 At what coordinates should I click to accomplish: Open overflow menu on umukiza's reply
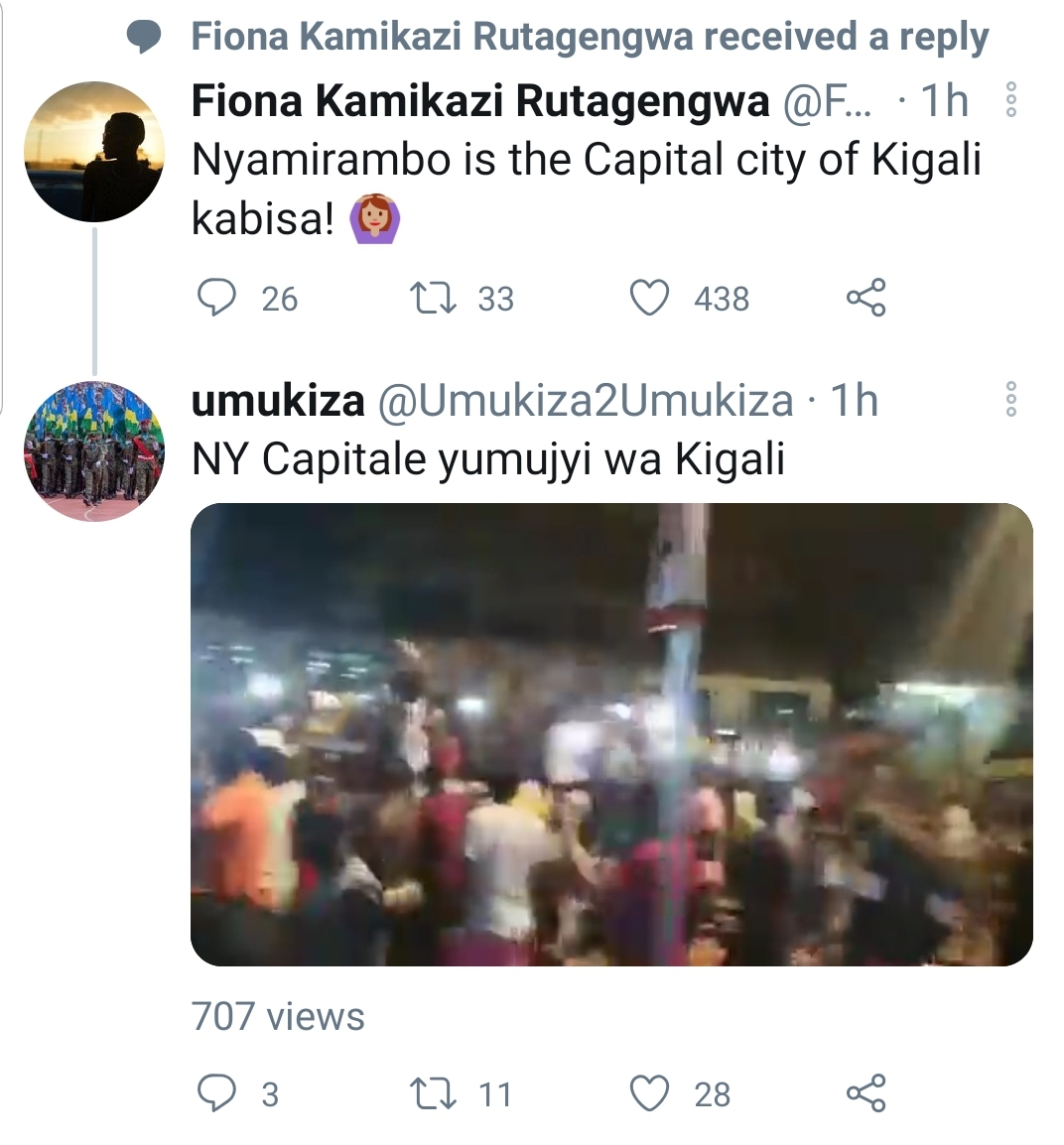click(1011, 399)
